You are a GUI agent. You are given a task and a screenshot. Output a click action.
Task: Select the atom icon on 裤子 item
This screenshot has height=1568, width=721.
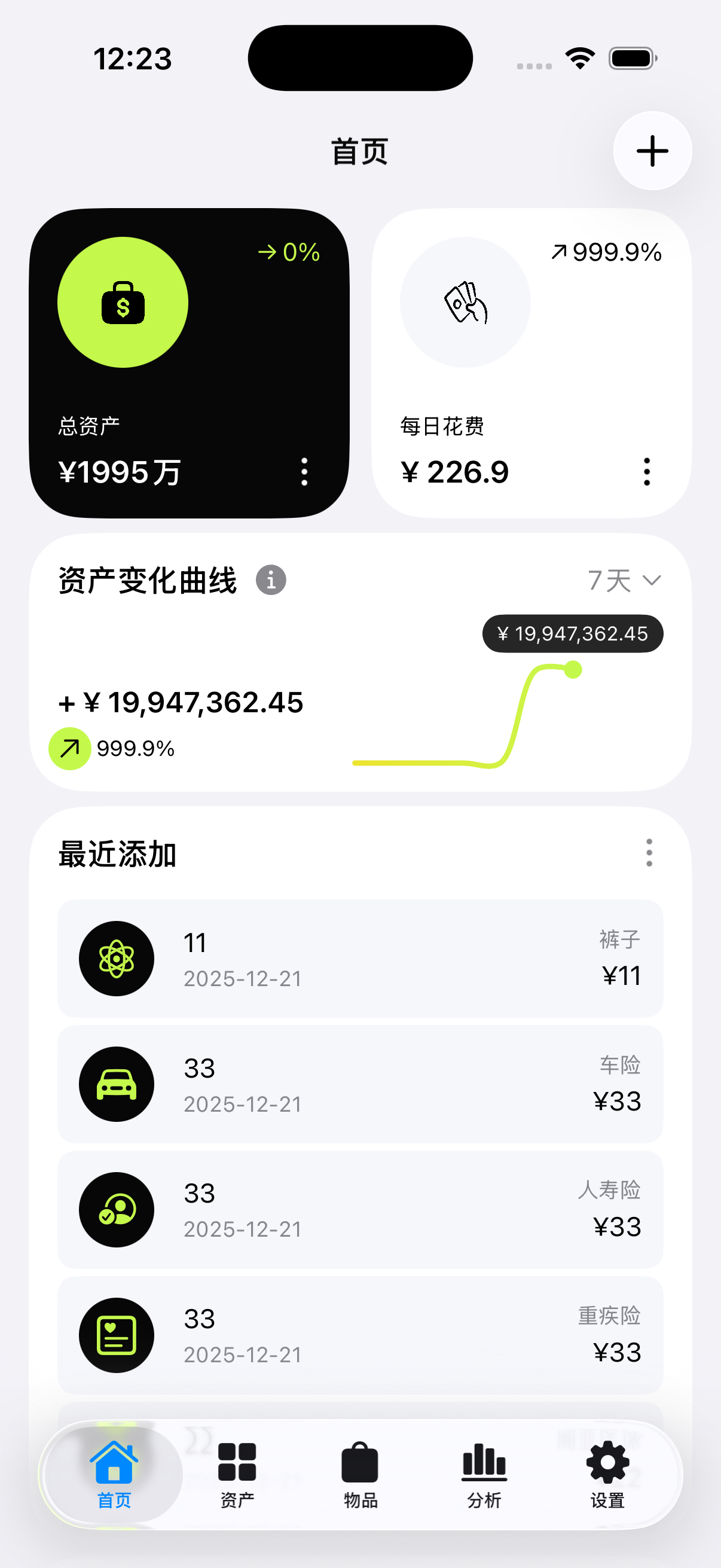point(116,958)
